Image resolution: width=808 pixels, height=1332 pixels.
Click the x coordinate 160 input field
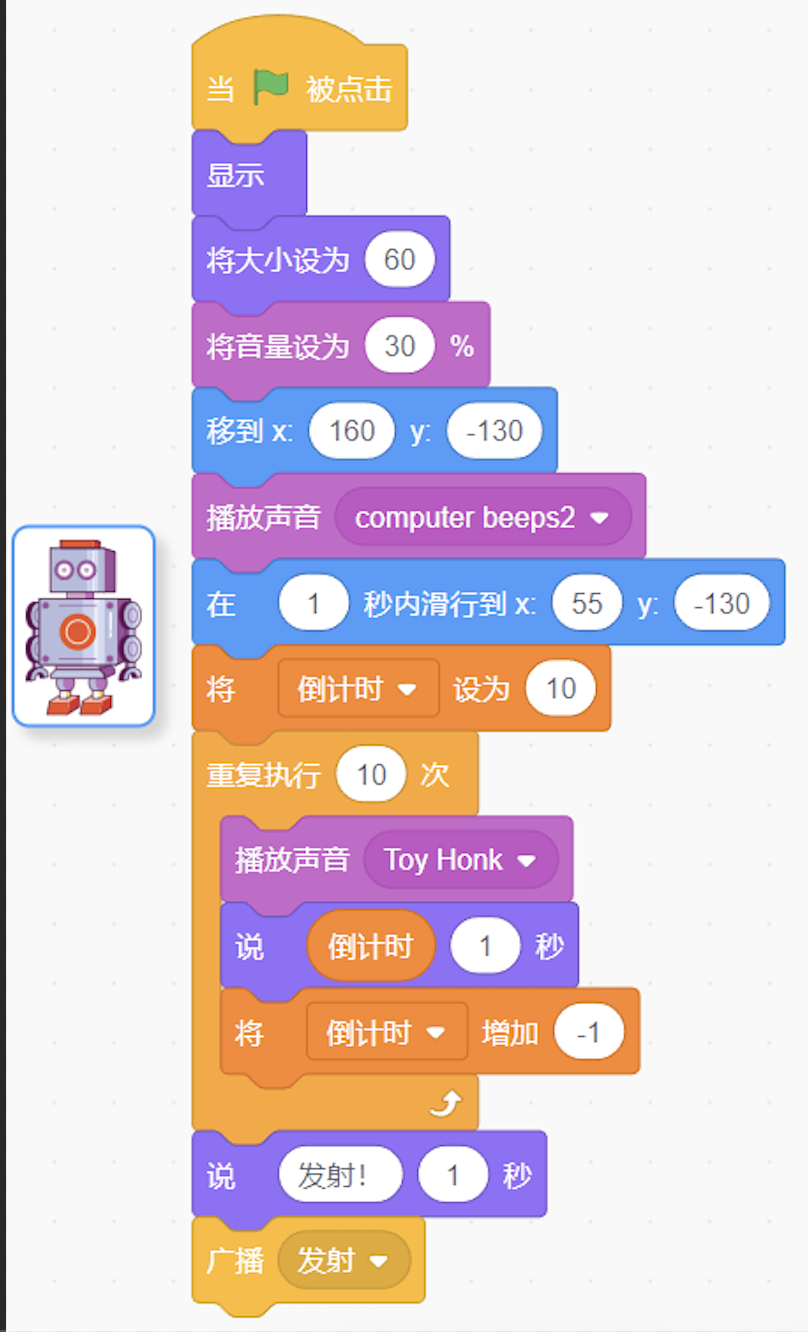click(352, 431)
